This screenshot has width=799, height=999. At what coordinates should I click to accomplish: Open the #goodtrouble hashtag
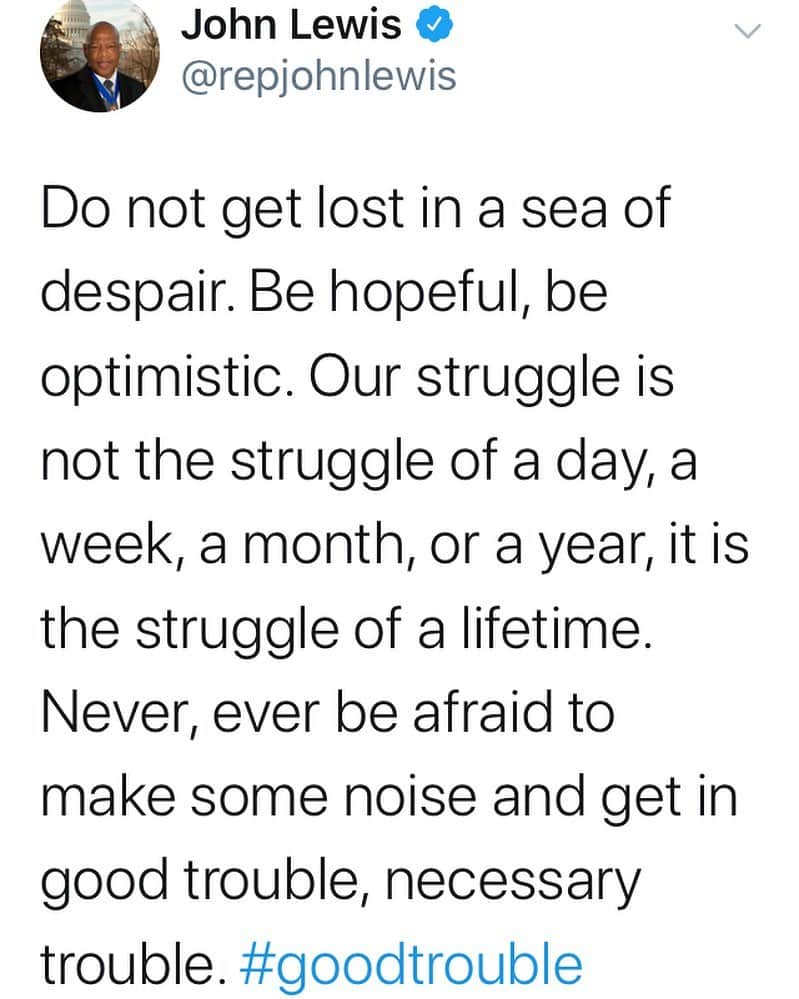tap(412, 964)
